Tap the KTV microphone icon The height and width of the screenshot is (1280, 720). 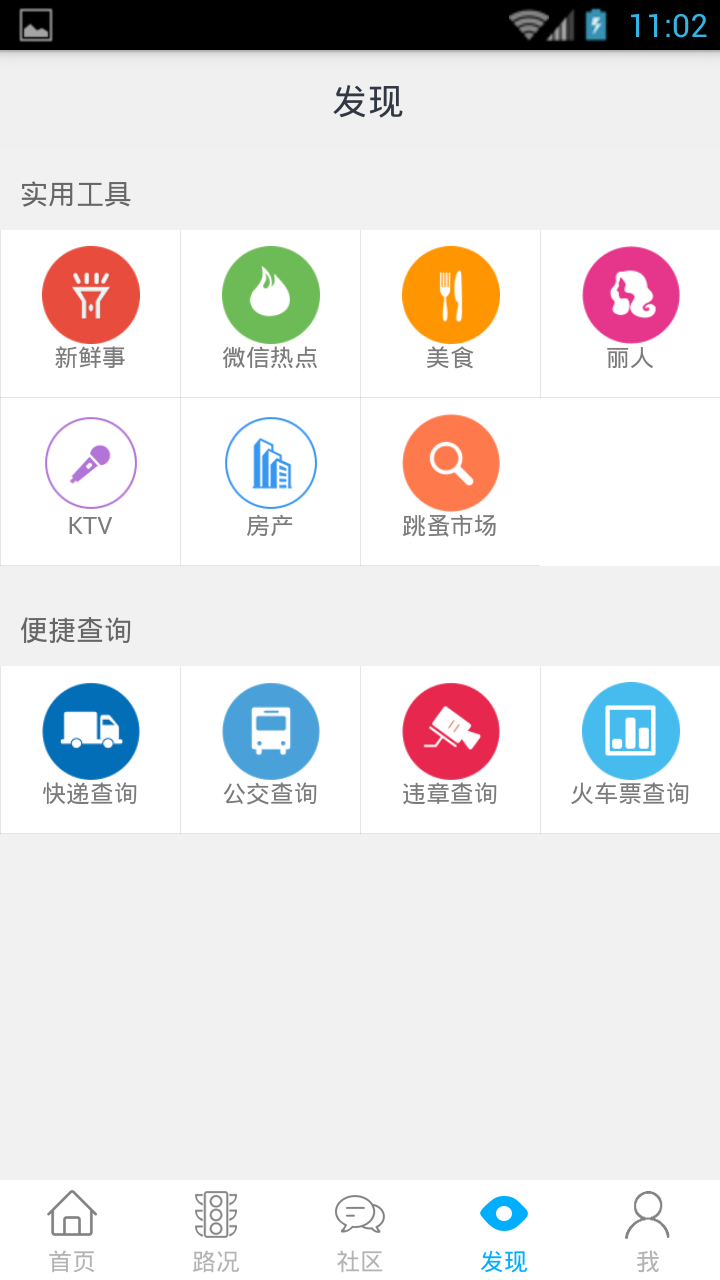click(91, 463)
